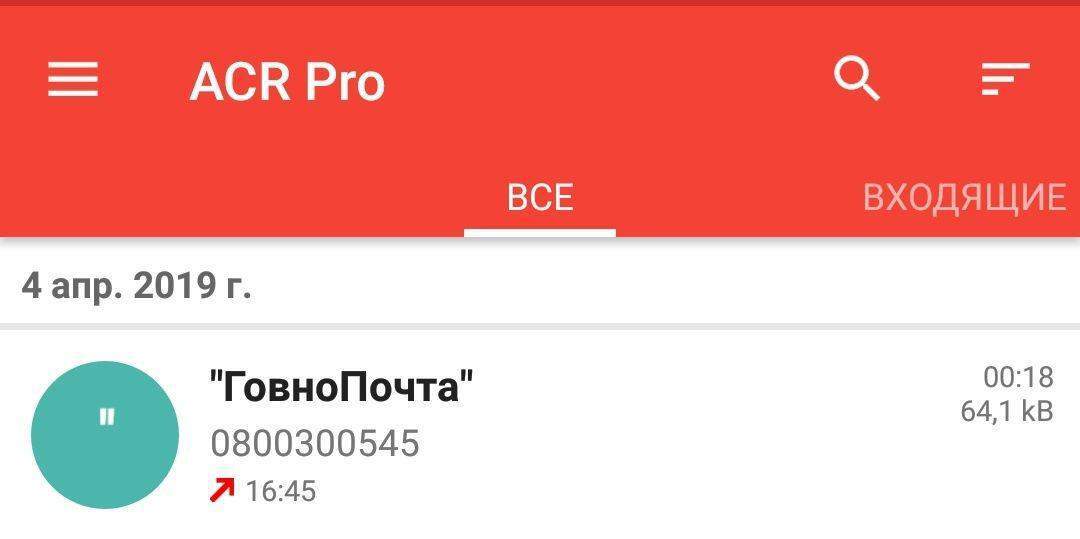1080x539 pixels.
Task: Switch to the ВХОДЯЩИЕ tab
Action: (x=964, y=198)
